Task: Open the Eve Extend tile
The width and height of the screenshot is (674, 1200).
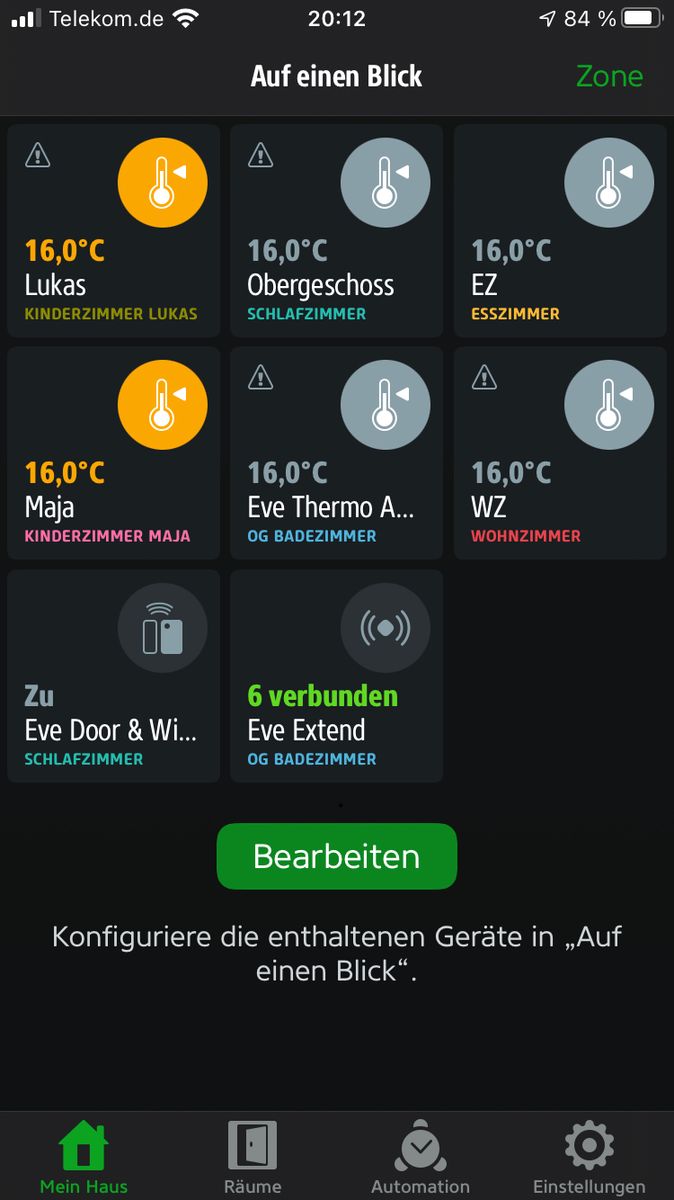Action: pos(336,676)
